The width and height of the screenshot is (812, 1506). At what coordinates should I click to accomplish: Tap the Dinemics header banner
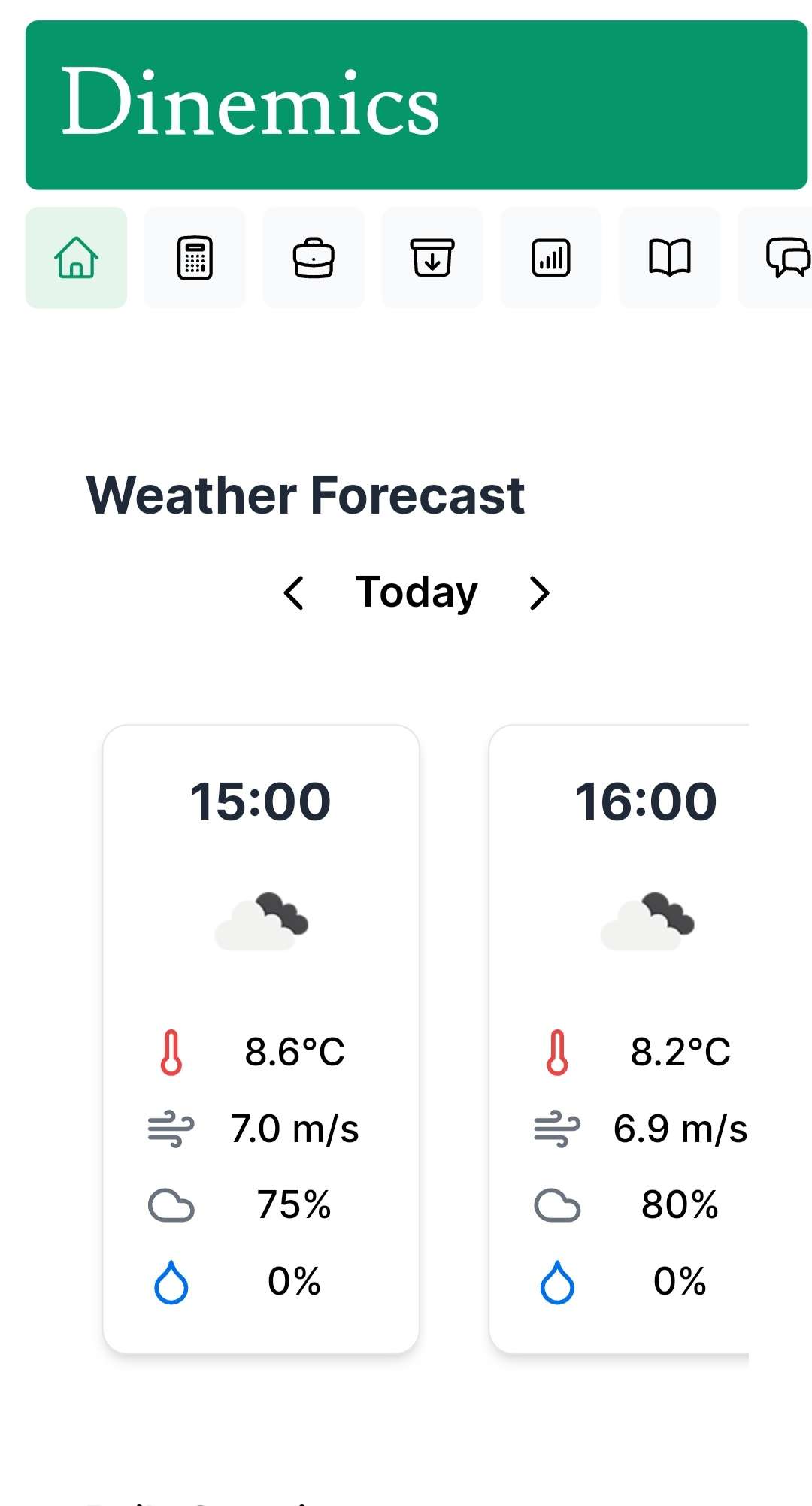point(416,105)
